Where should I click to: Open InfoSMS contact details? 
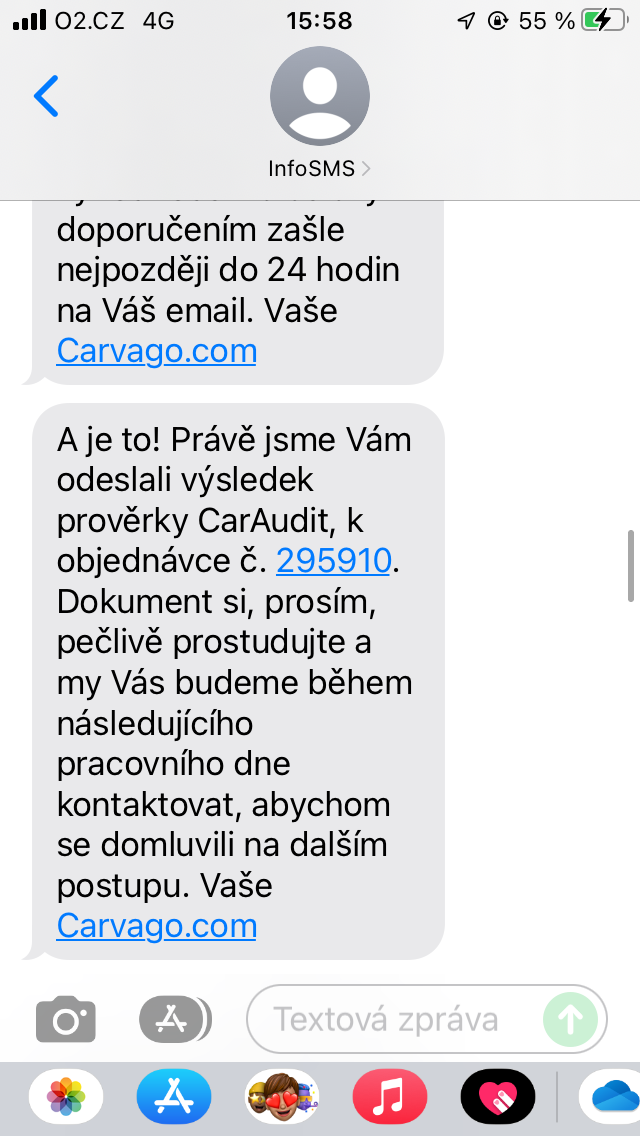pos(320,112)
